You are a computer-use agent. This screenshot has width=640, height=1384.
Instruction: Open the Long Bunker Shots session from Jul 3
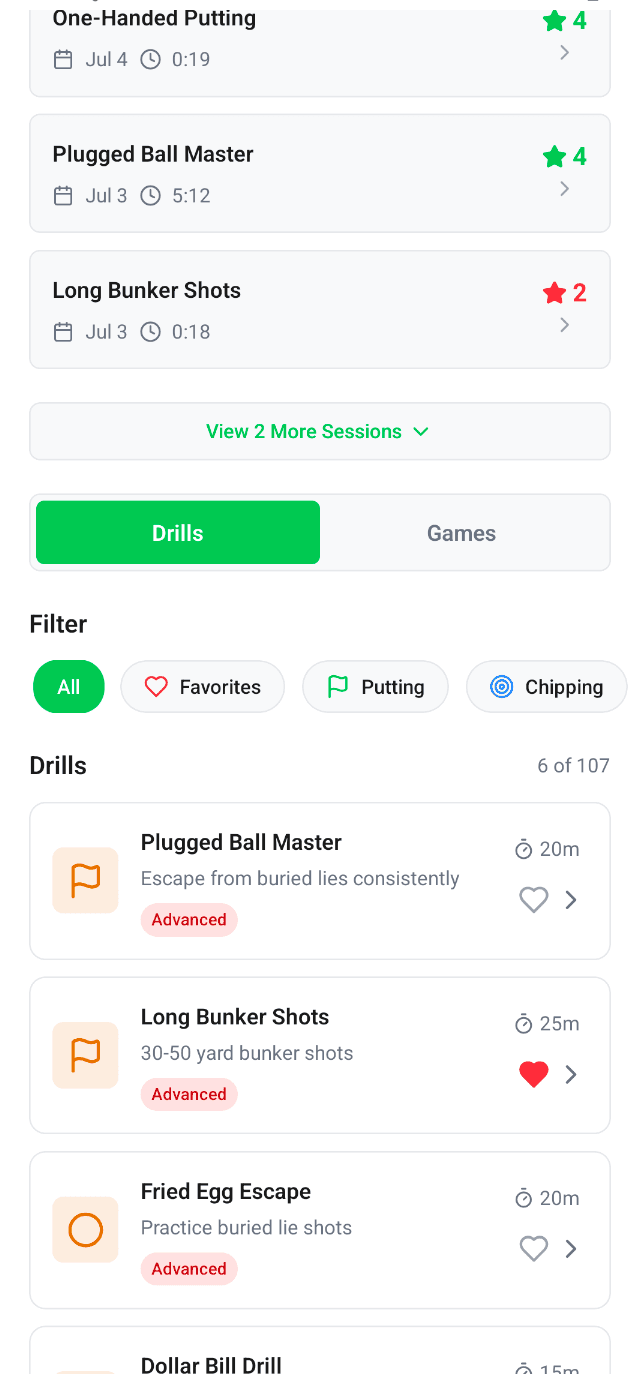click(319, 310)
